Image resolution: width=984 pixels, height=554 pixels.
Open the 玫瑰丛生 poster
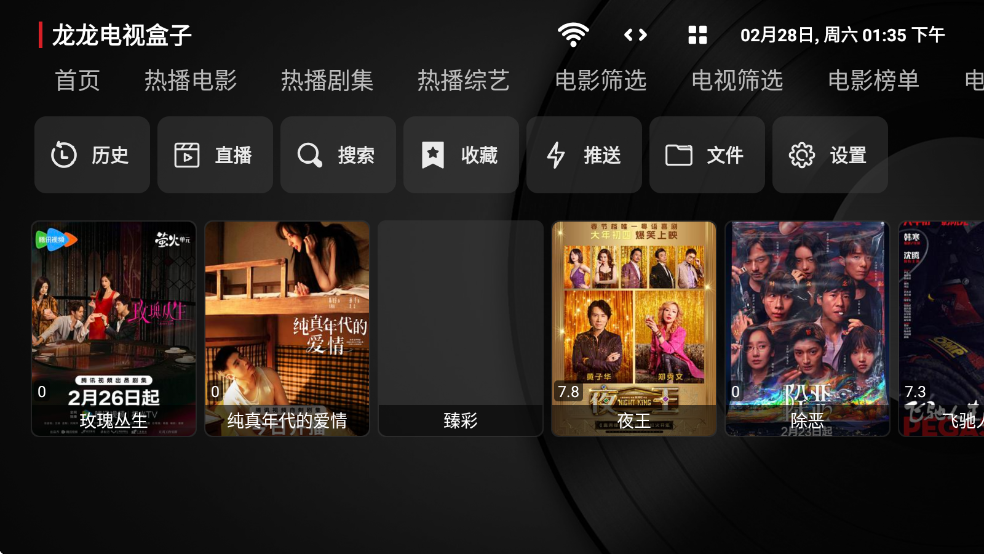pos(114,328)
